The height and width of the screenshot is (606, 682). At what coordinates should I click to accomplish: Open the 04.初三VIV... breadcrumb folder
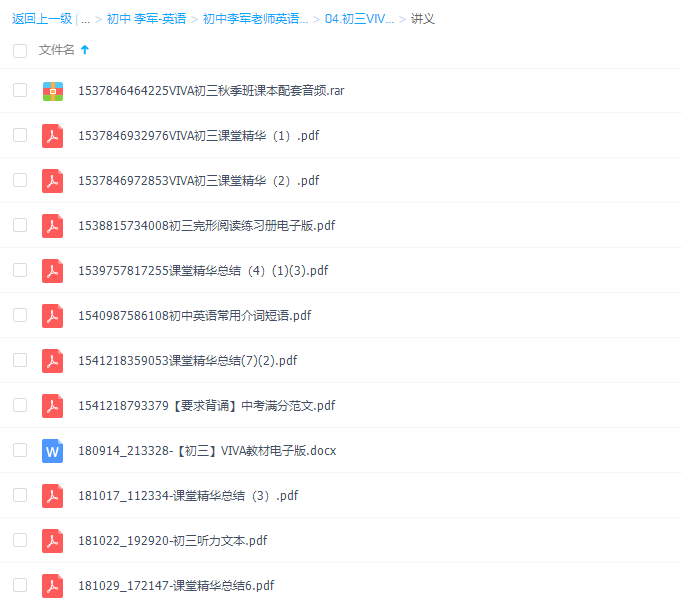[x=359, y=18]
